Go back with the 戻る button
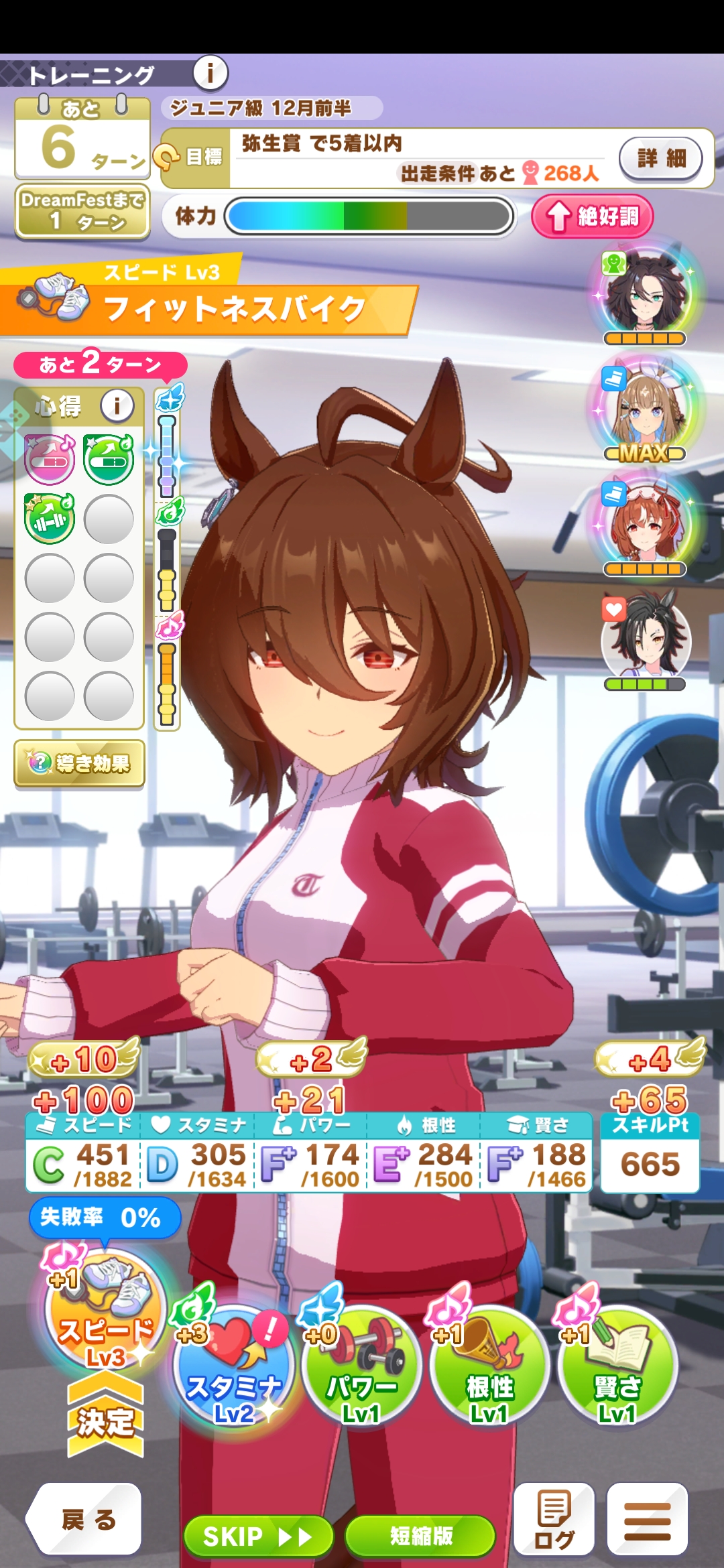 (87, 1520)
